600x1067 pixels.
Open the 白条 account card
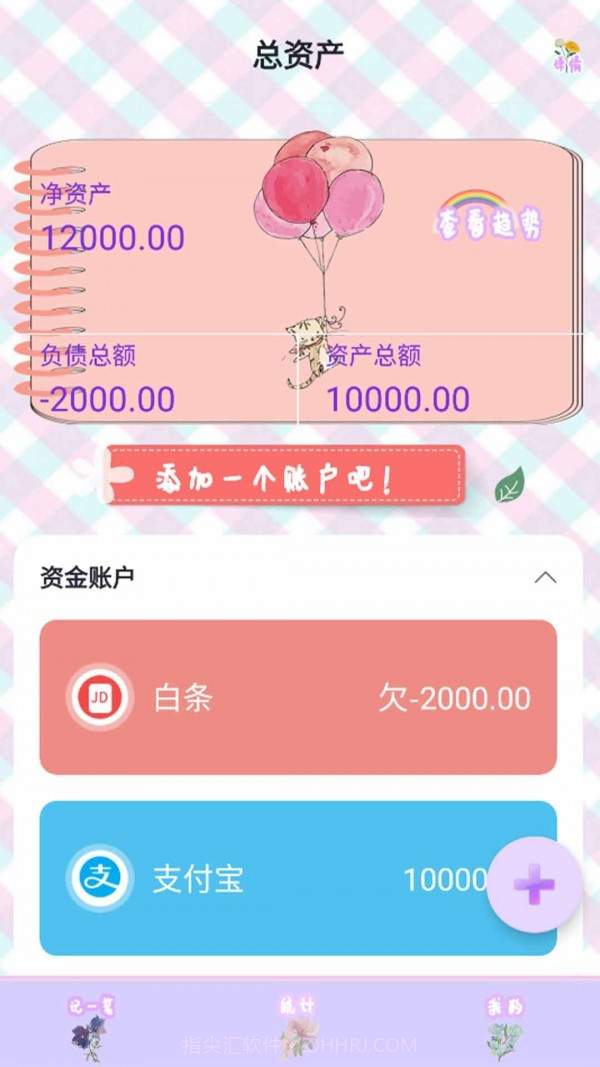pyautogui.click(x=298, y=697)
